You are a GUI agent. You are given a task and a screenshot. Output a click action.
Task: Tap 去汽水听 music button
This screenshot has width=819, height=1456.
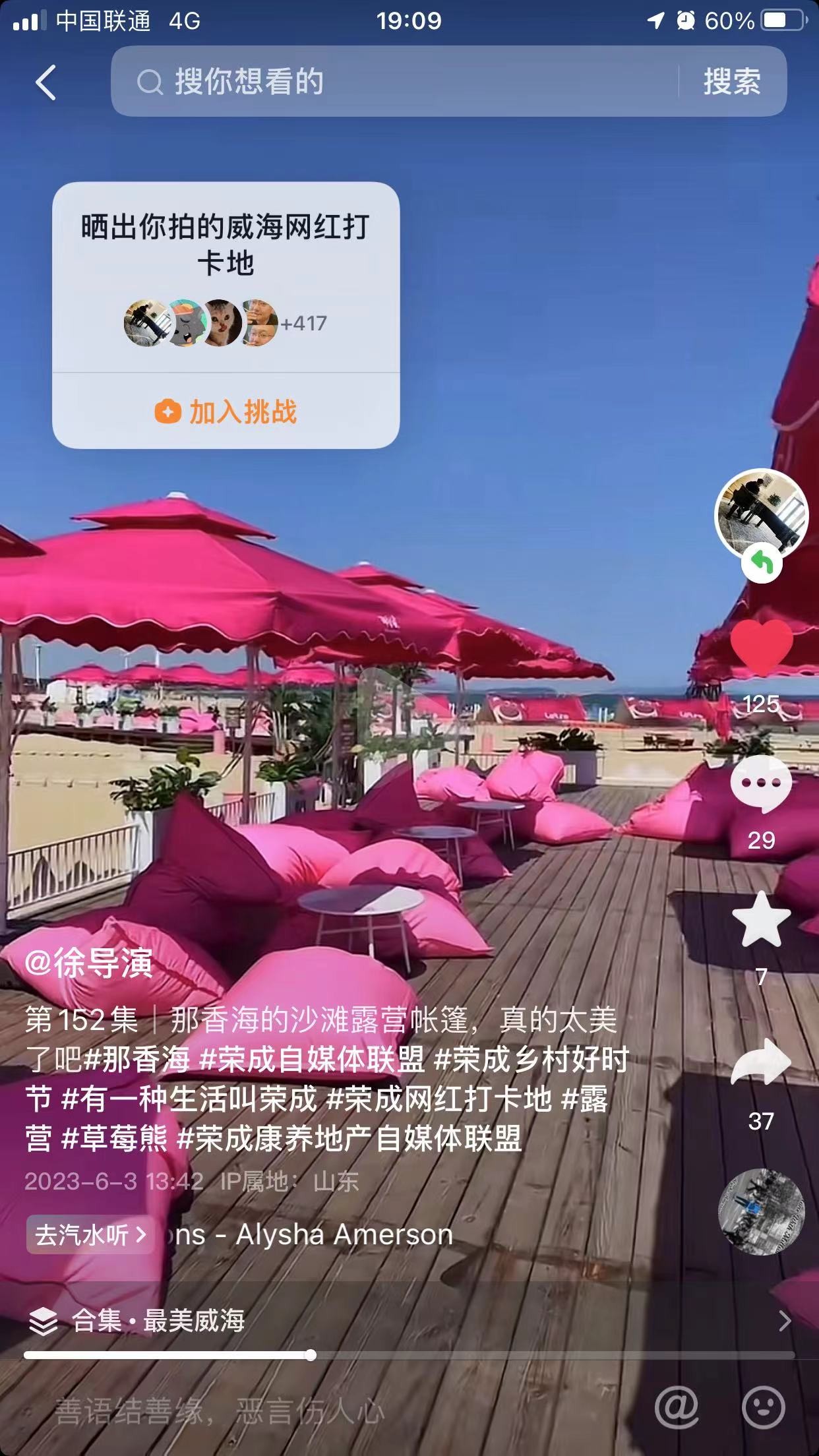90,1234
